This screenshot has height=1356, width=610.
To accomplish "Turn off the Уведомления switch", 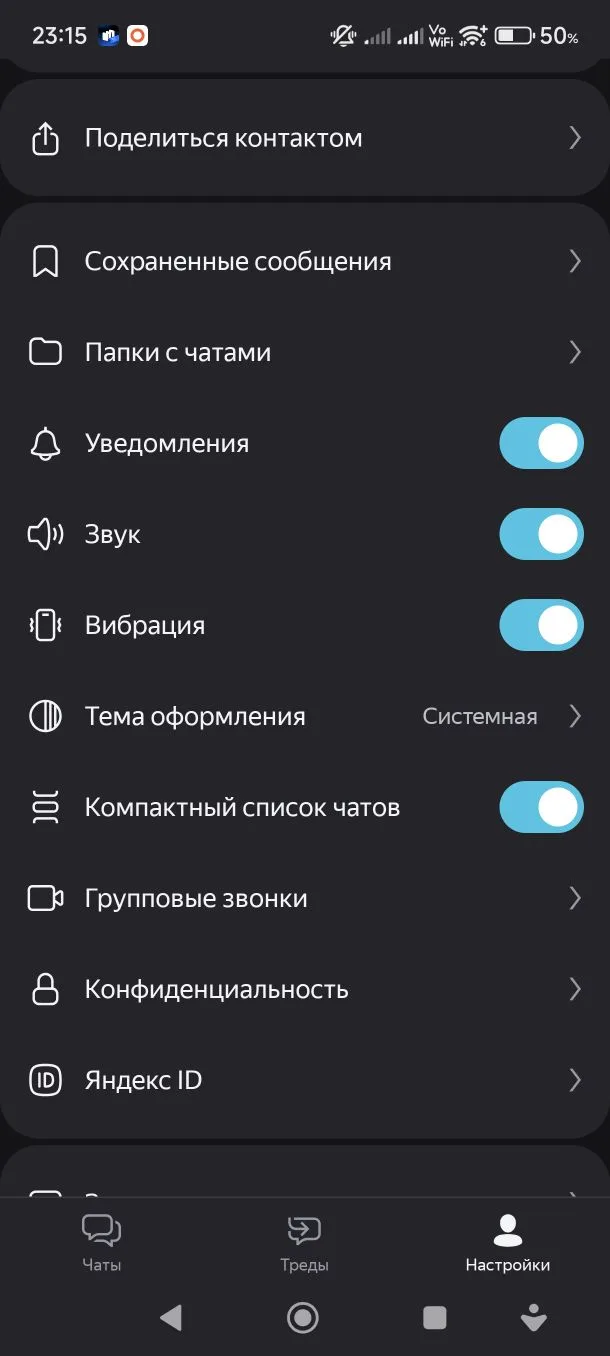I will click(541, 443).
